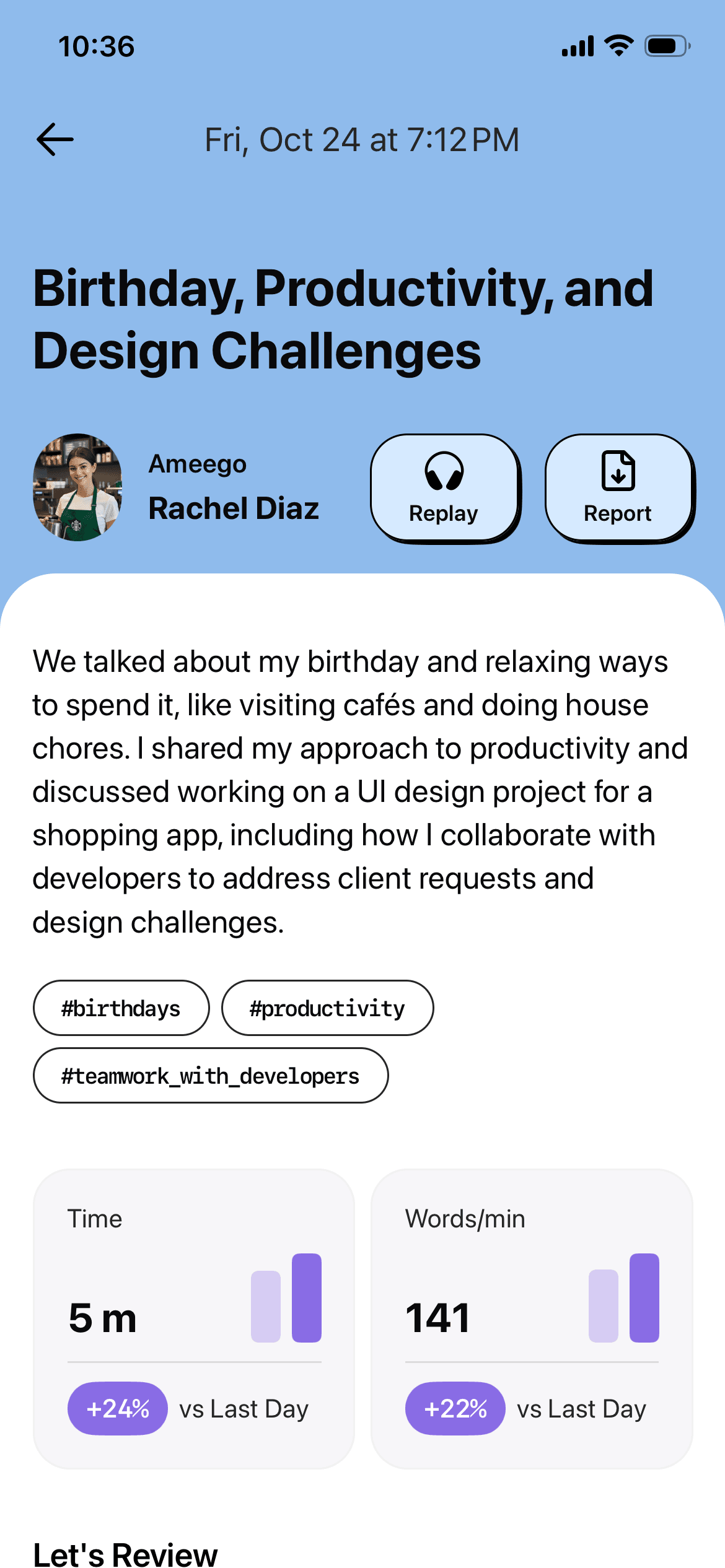Image resolution: width=725 pixels, height=1568 pixels.
Task: Open Rachel Diaz's profile picture
Action: point(77,487)
